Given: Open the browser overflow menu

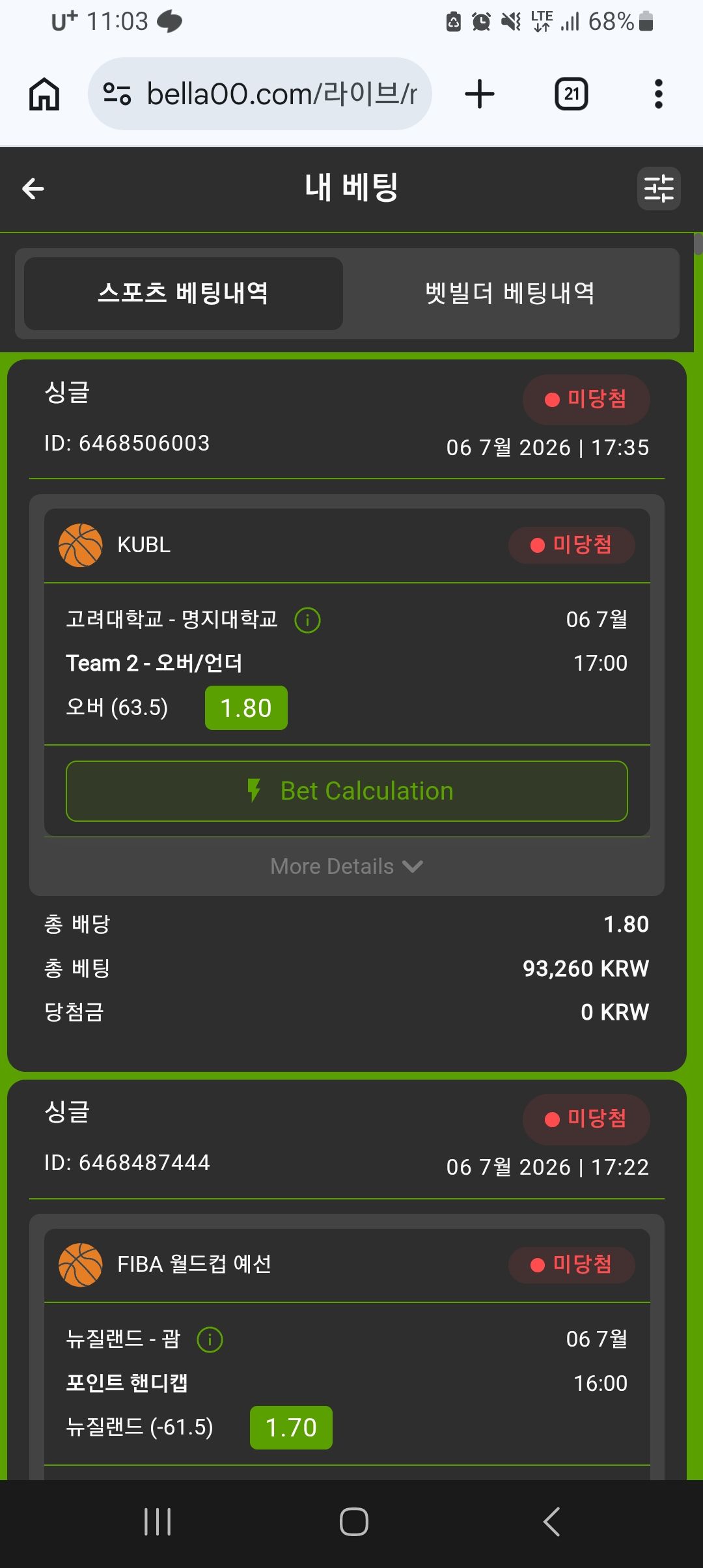Looking at the screenshot, I should tap(659, 94).
